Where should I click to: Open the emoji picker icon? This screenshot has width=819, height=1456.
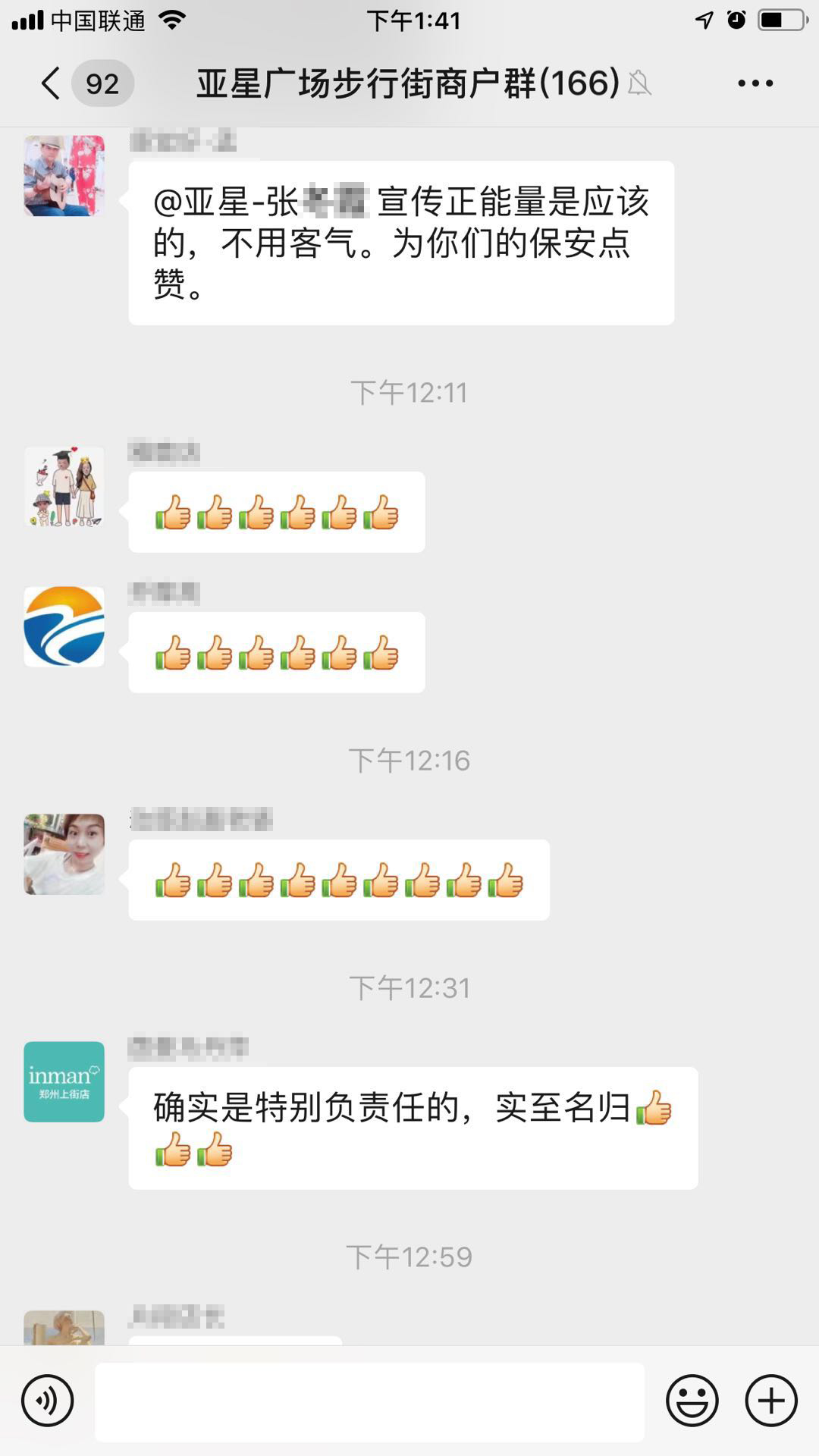(x=692, y=1398)
